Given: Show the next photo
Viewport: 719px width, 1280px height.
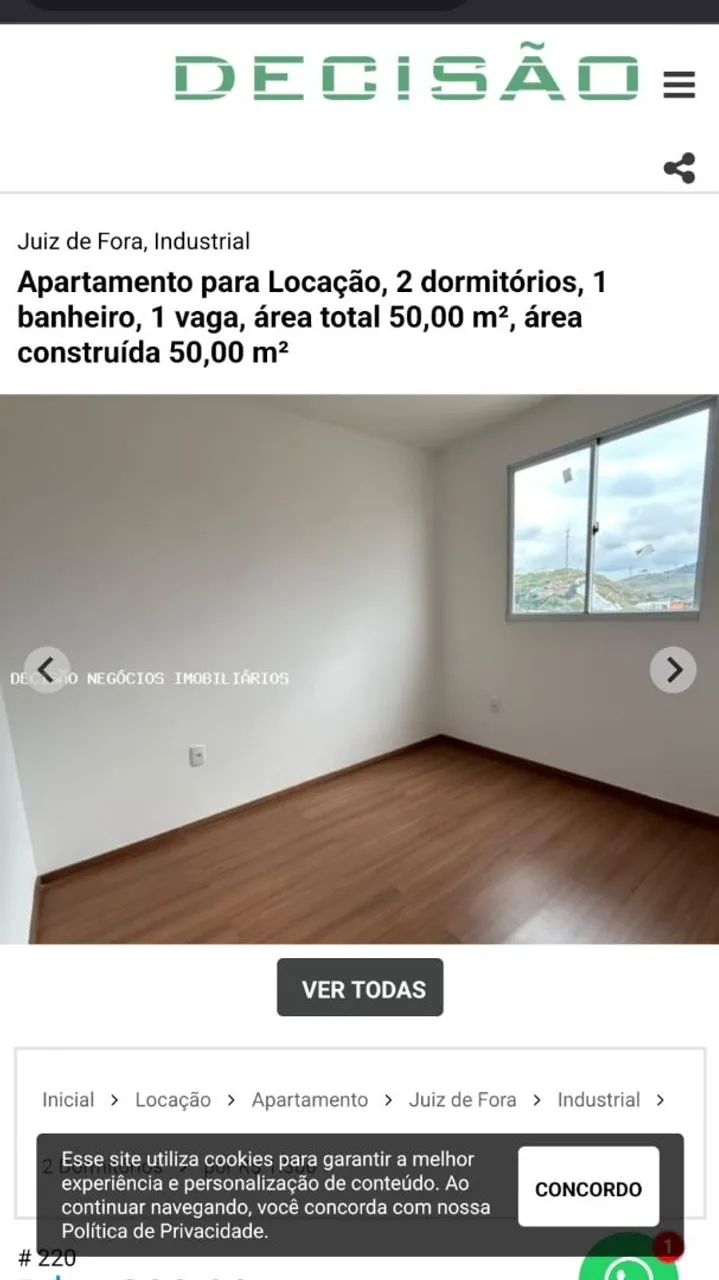Looking at the screenshot, I should click(x=673, y=670).
